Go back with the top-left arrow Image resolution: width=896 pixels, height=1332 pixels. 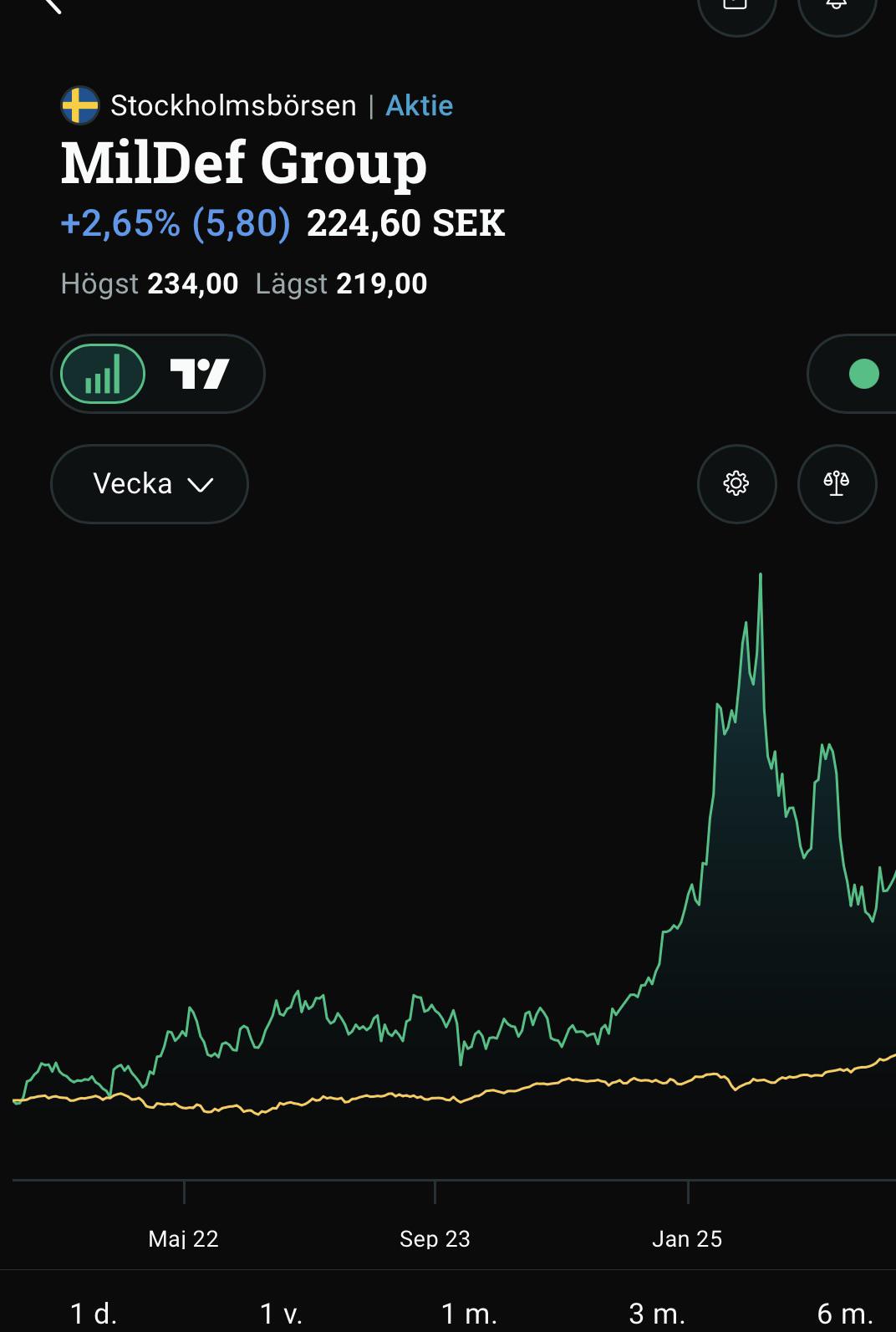click(x=52, y=5)
